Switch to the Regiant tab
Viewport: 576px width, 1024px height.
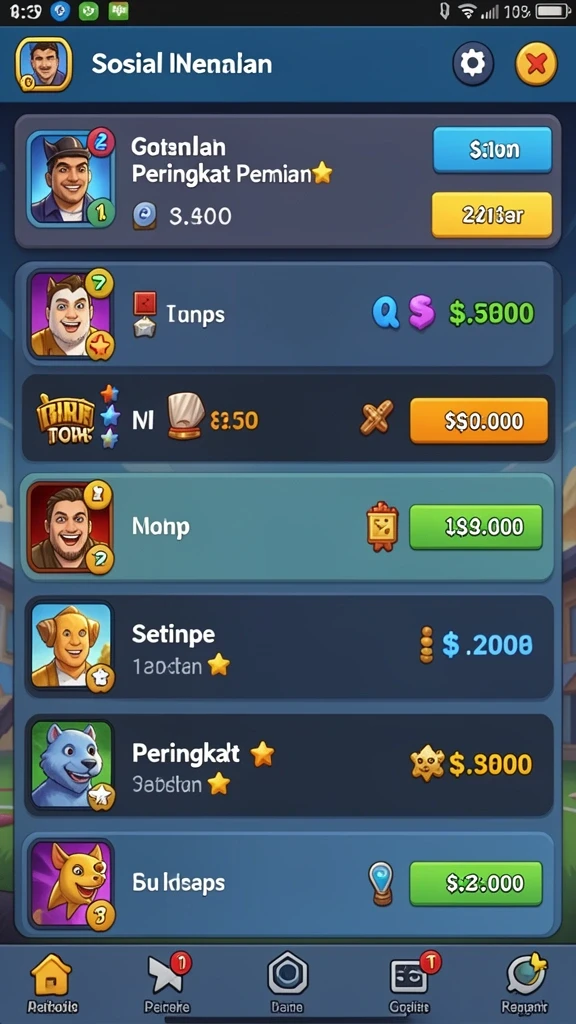click(x=525, y=983)
